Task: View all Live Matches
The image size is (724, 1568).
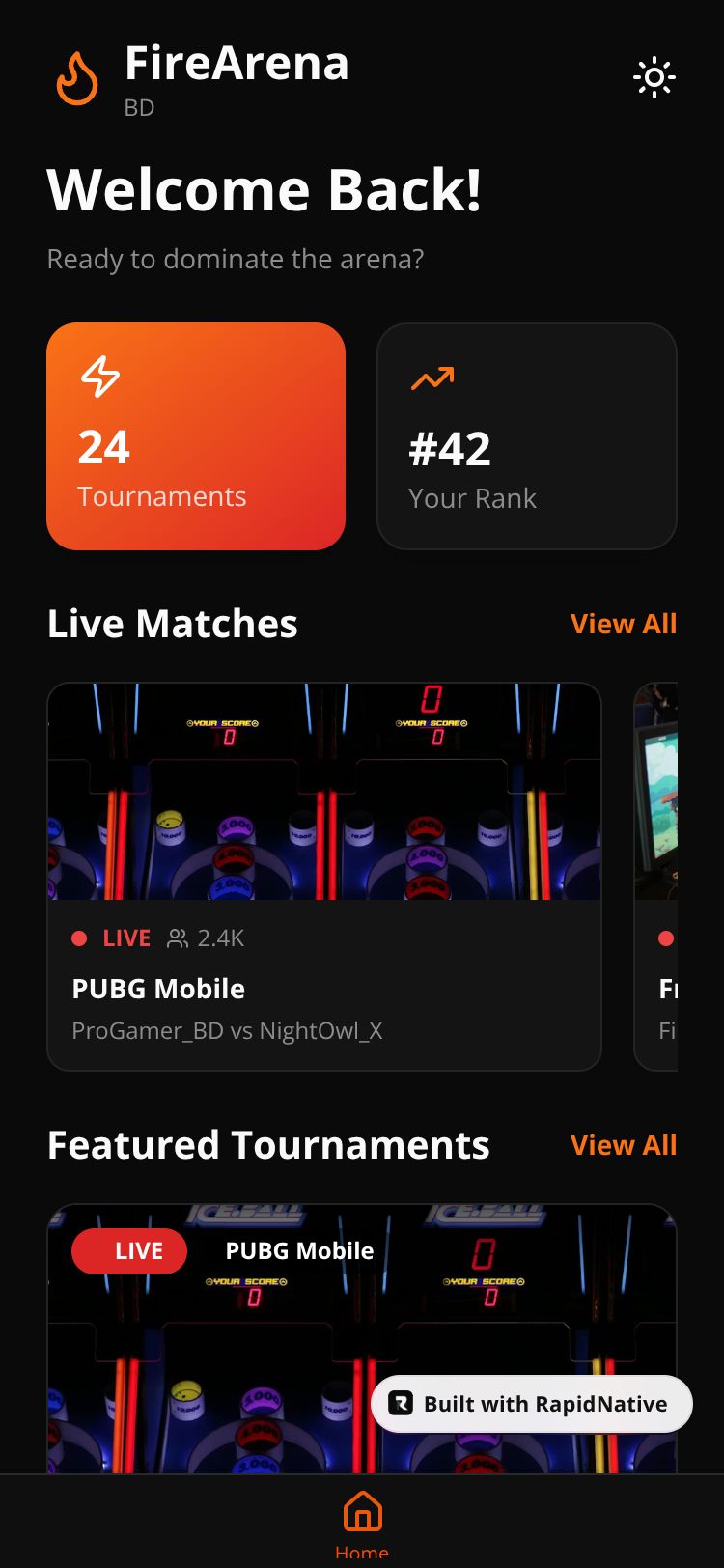Action: coord(623,624)
